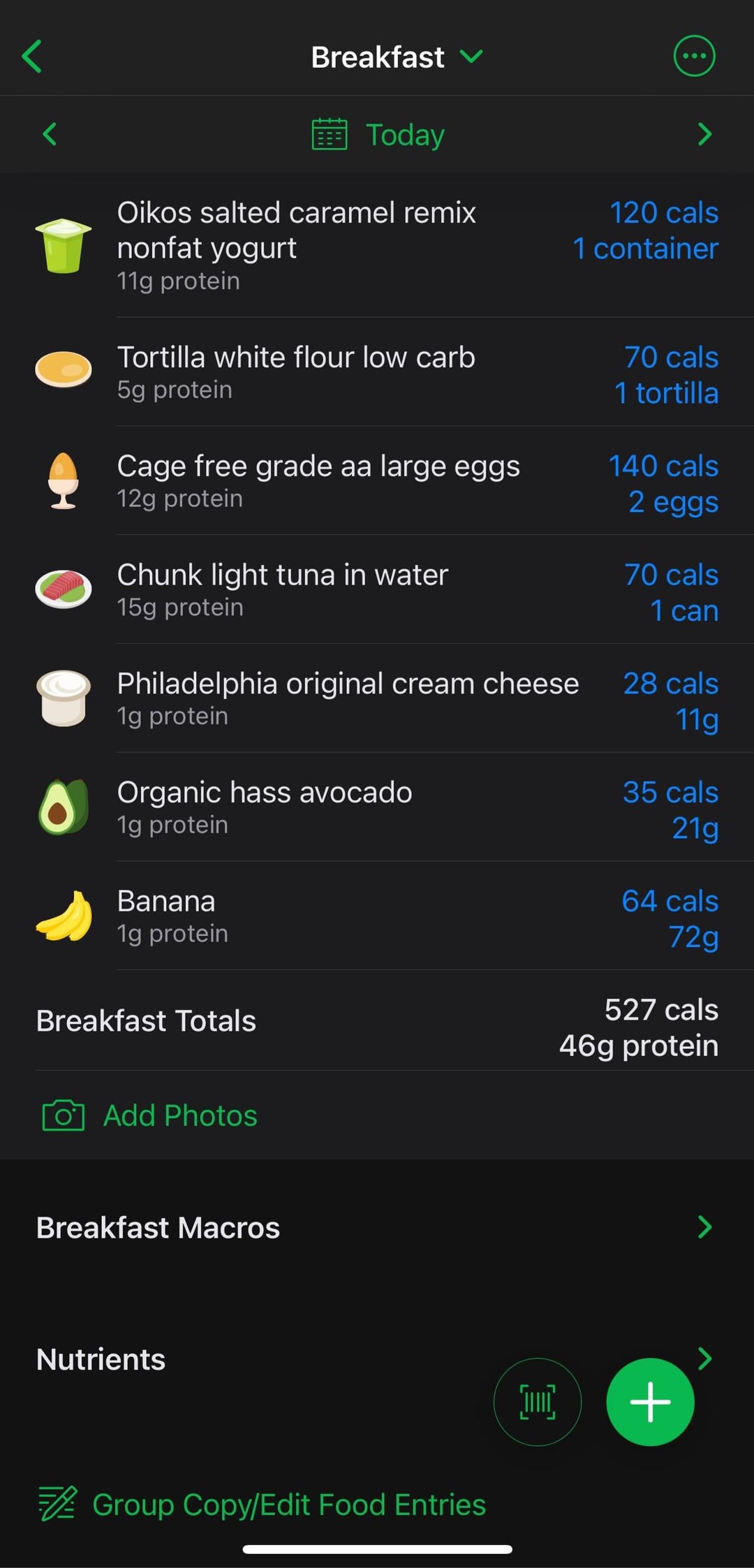Open the Today date picker

tap(378, 134)
